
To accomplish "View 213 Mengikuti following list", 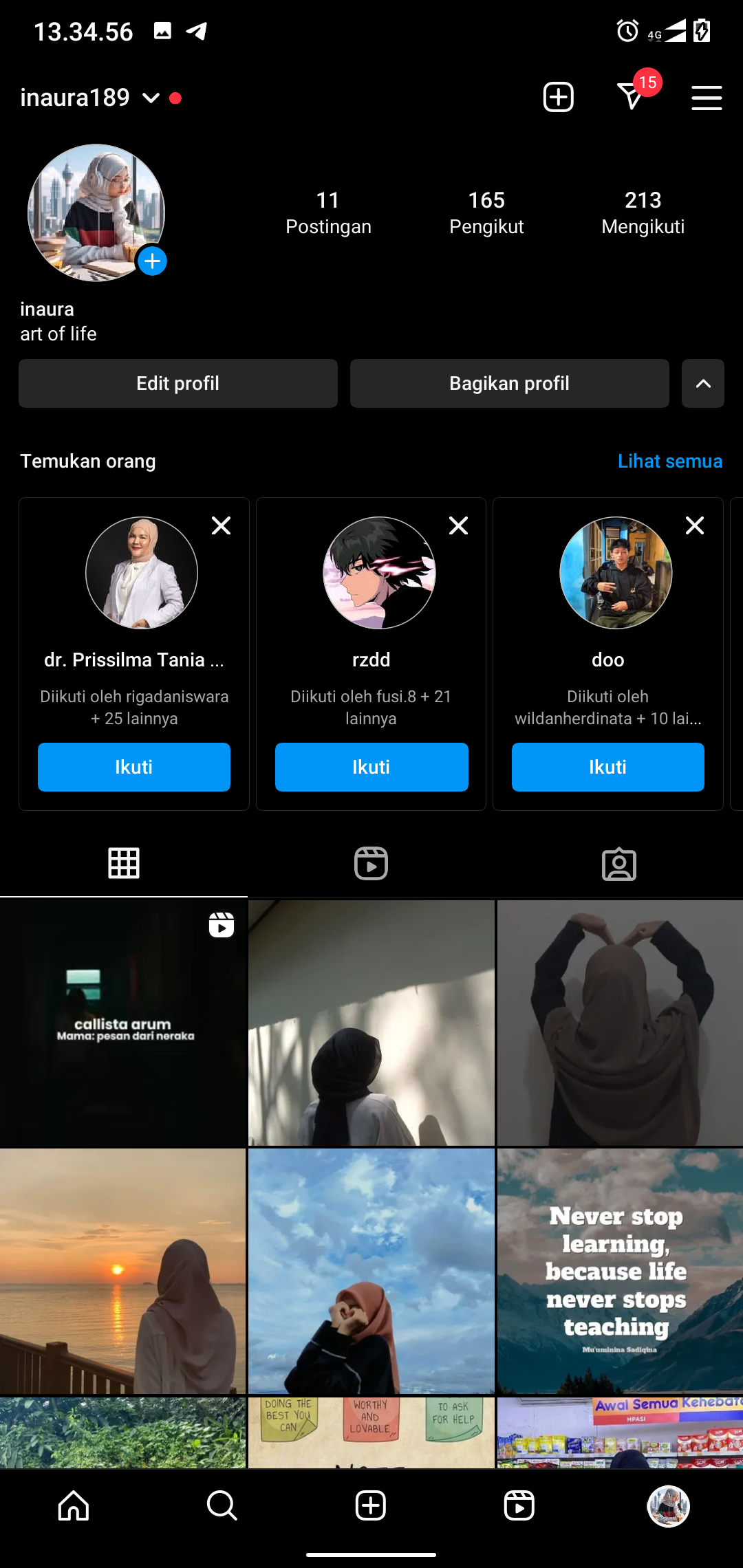I will 643,213.
